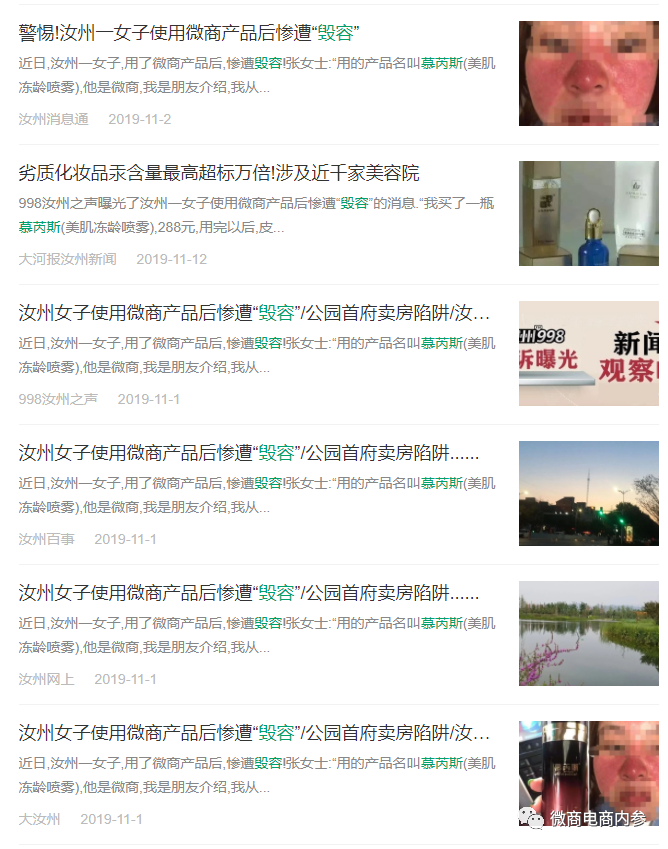668x849 pixels.
Task: Open the 汝州消息通 article about 微商产品毁容
Action: pos(188,33)
